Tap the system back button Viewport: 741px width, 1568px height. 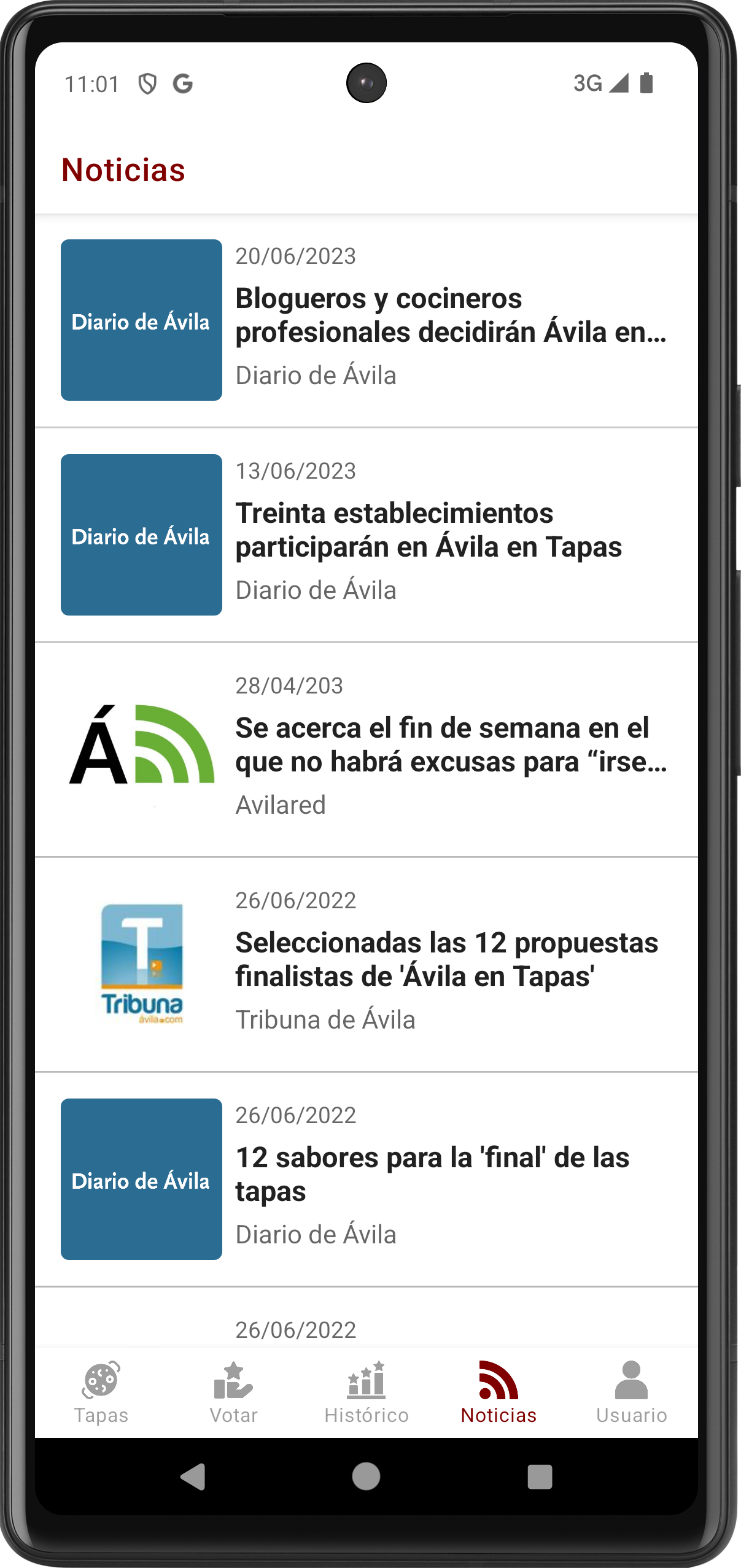[x=193, y=1477]
